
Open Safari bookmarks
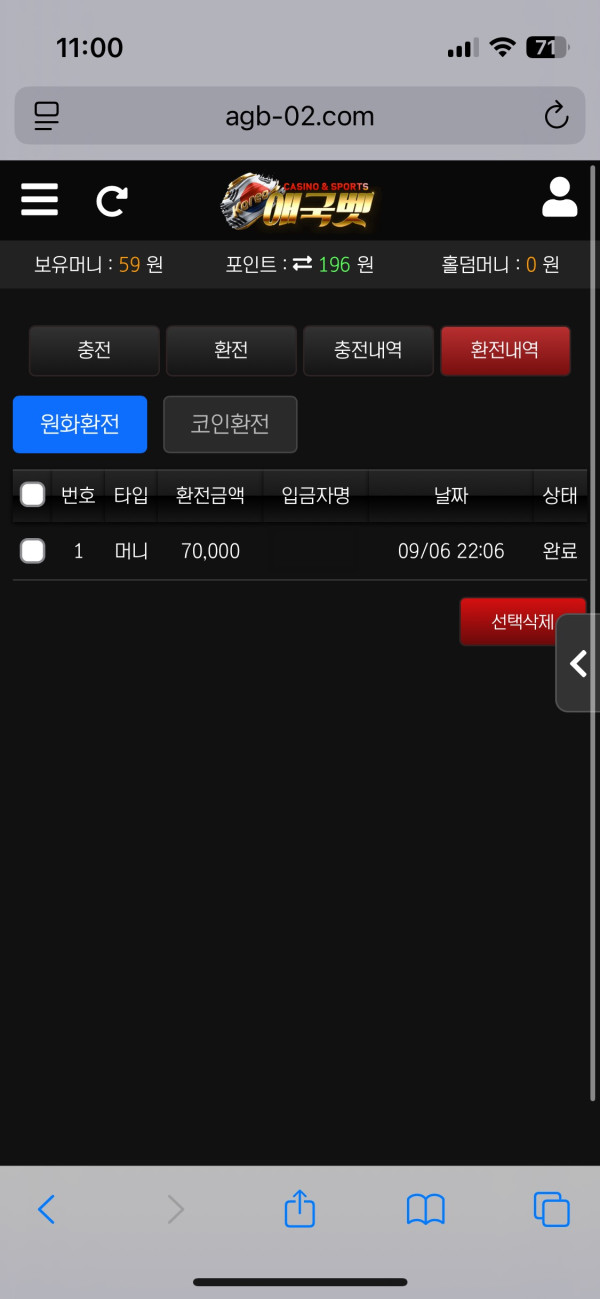coord(425,1210)
